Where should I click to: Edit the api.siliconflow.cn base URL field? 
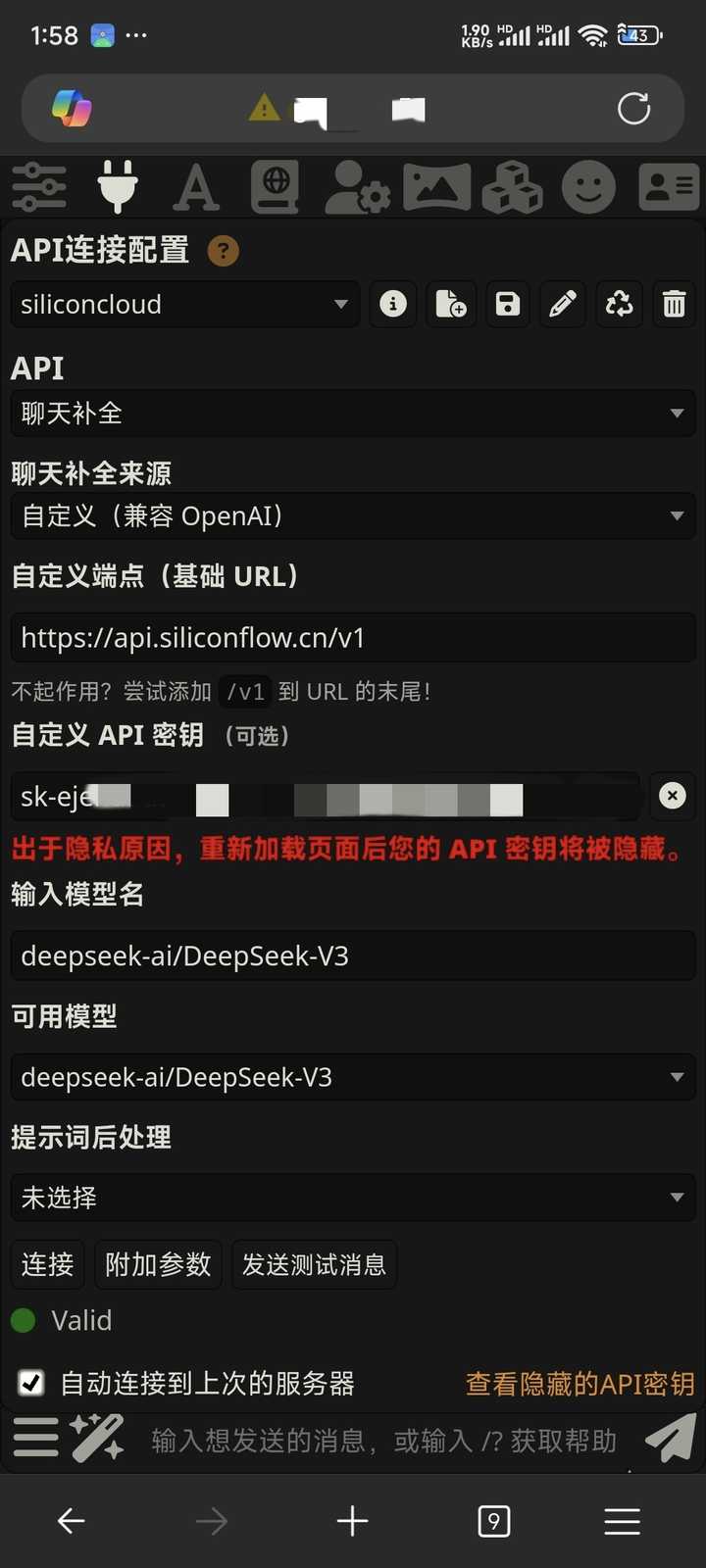353,638
